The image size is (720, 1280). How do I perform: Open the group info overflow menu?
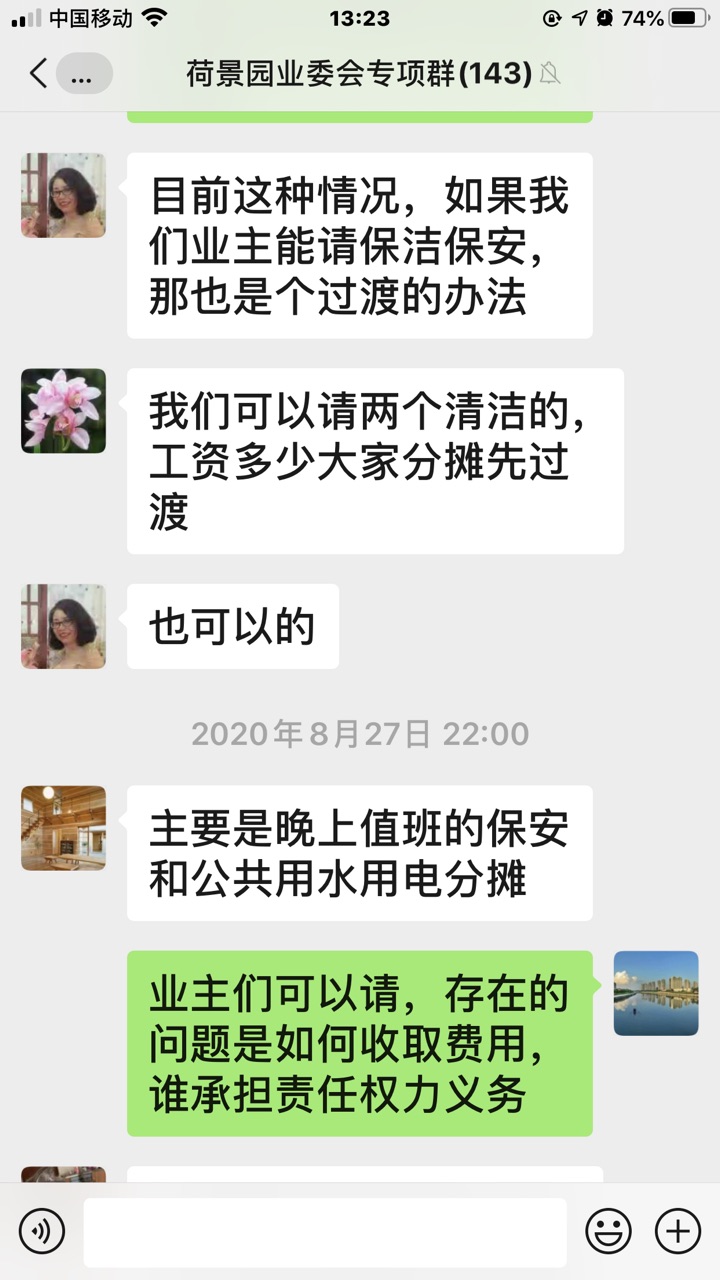tap(84, 74)
